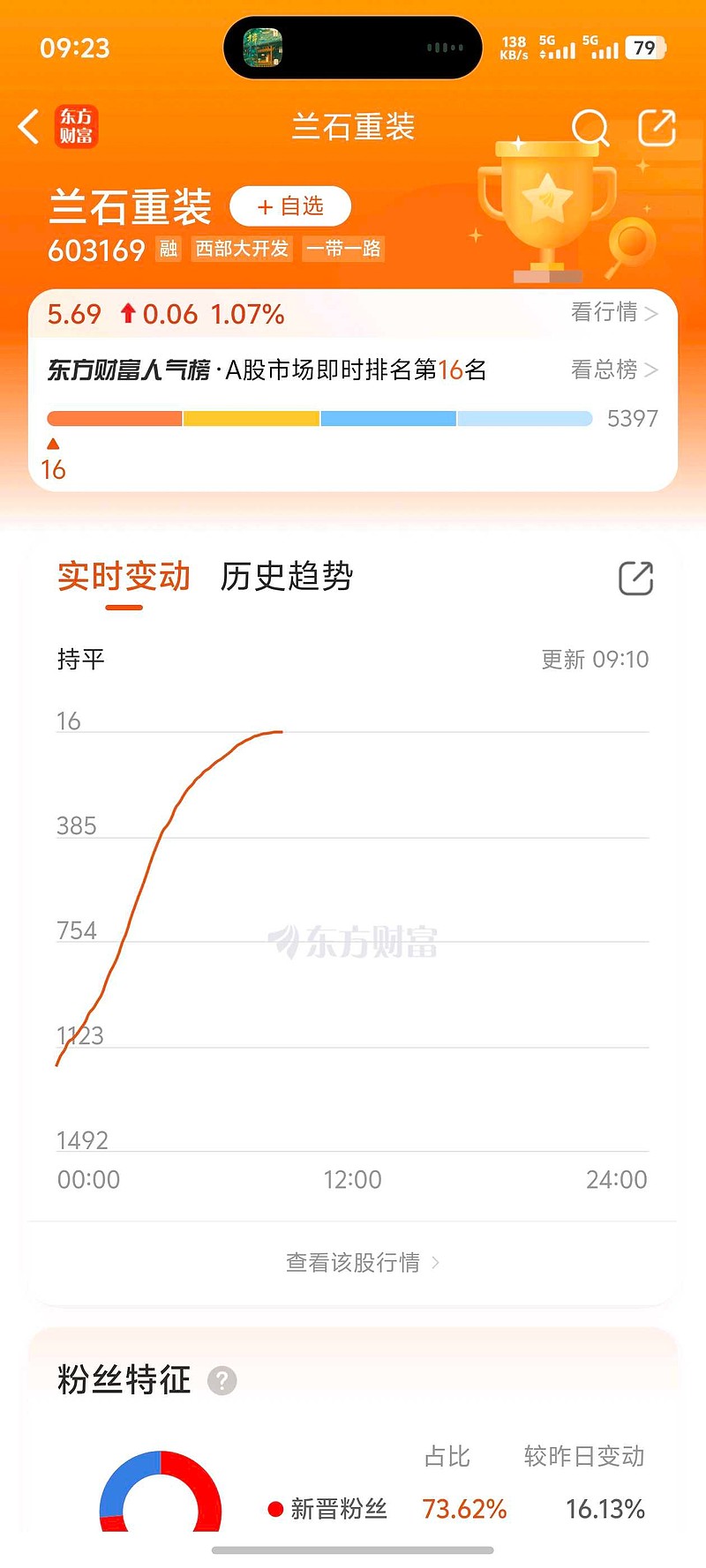Viewport: 706px width, 1568px height.
Task: Tap the 一带一路 concept tag
Action: [x=343, y=250]
